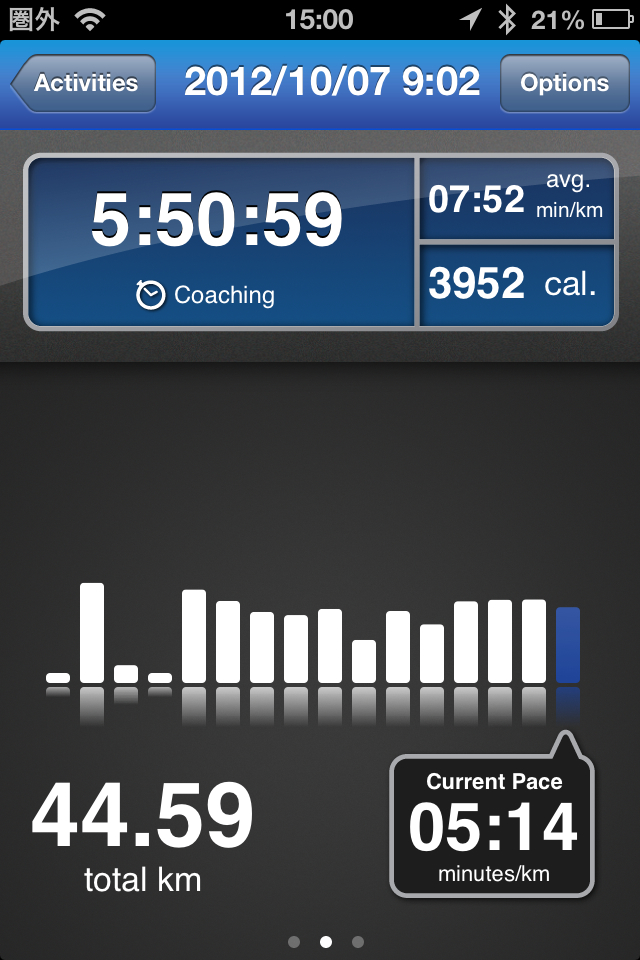
Task: Select the highlighted blue pace bar
Action: [x=567, y=645]
